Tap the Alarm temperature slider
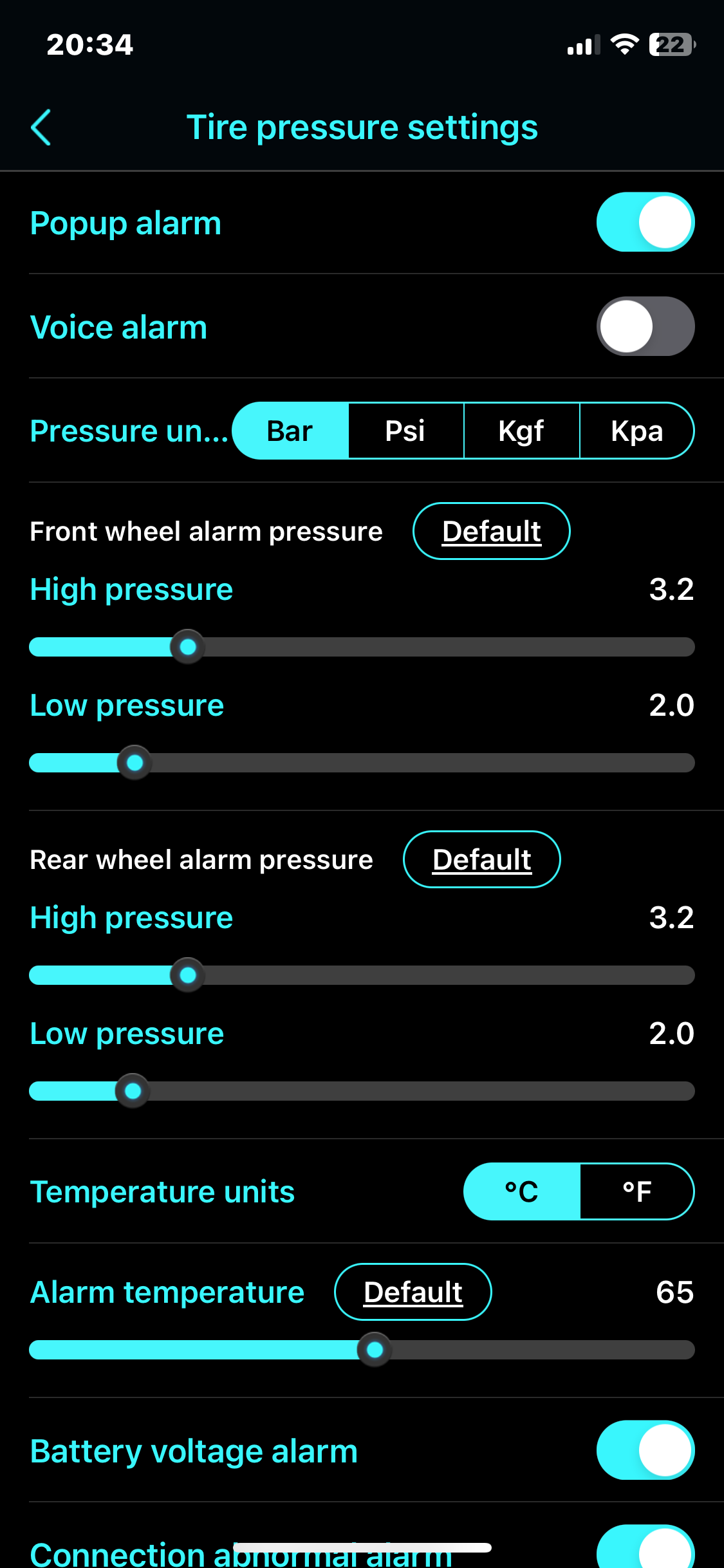The height and width of the screenshot is (1568, 724). (x=362, y=1350)
